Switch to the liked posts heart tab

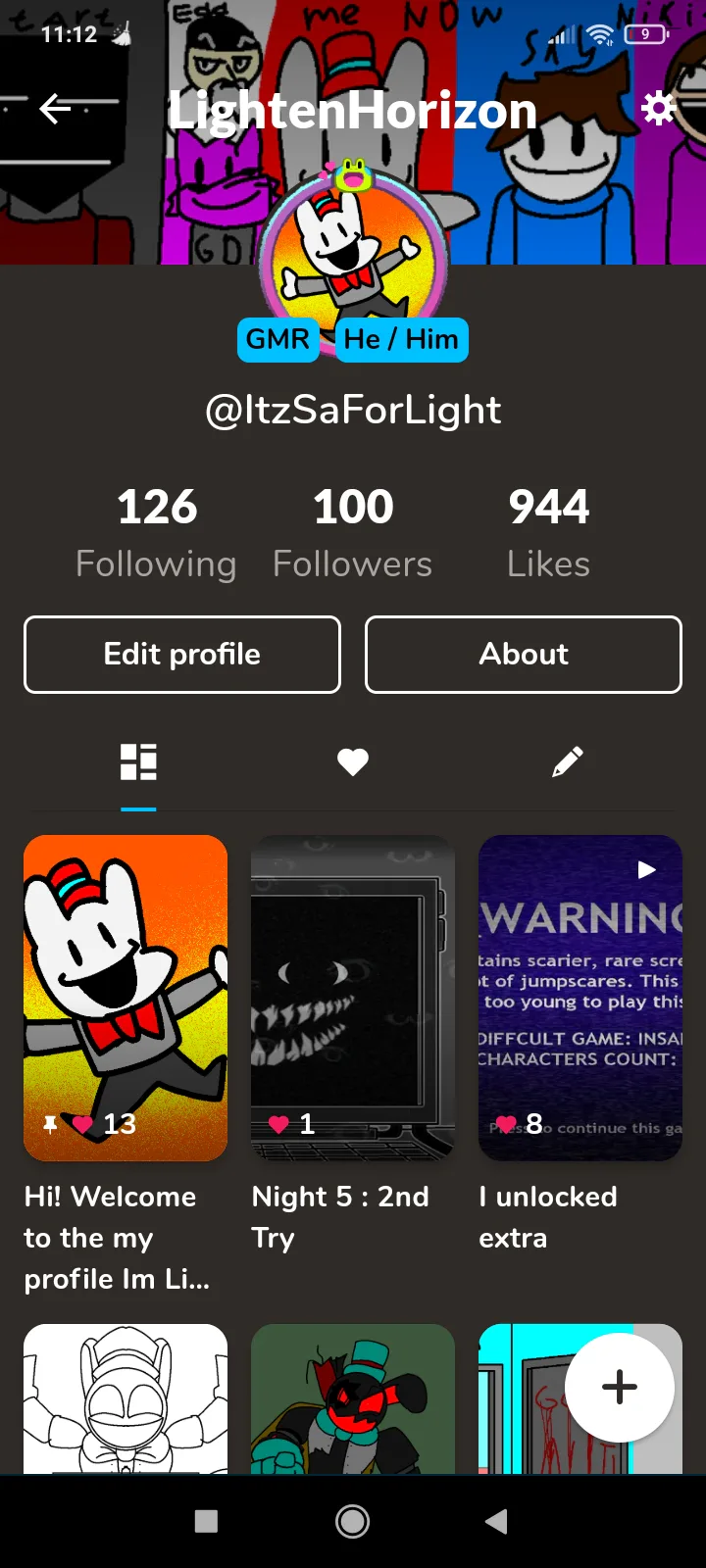point(353,762)
